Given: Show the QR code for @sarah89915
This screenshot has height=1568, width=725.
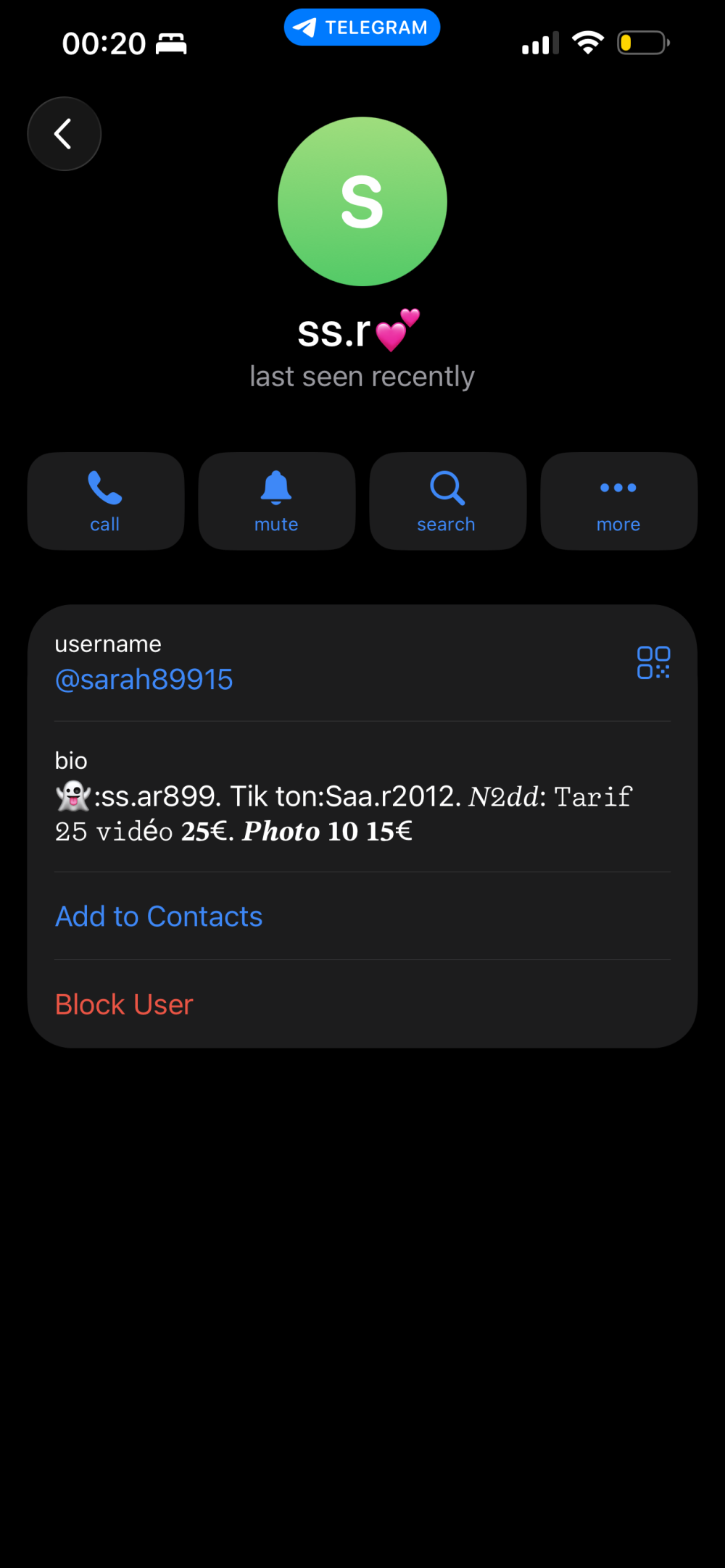Looking at the screenshot, I should (x=652, y=664).
